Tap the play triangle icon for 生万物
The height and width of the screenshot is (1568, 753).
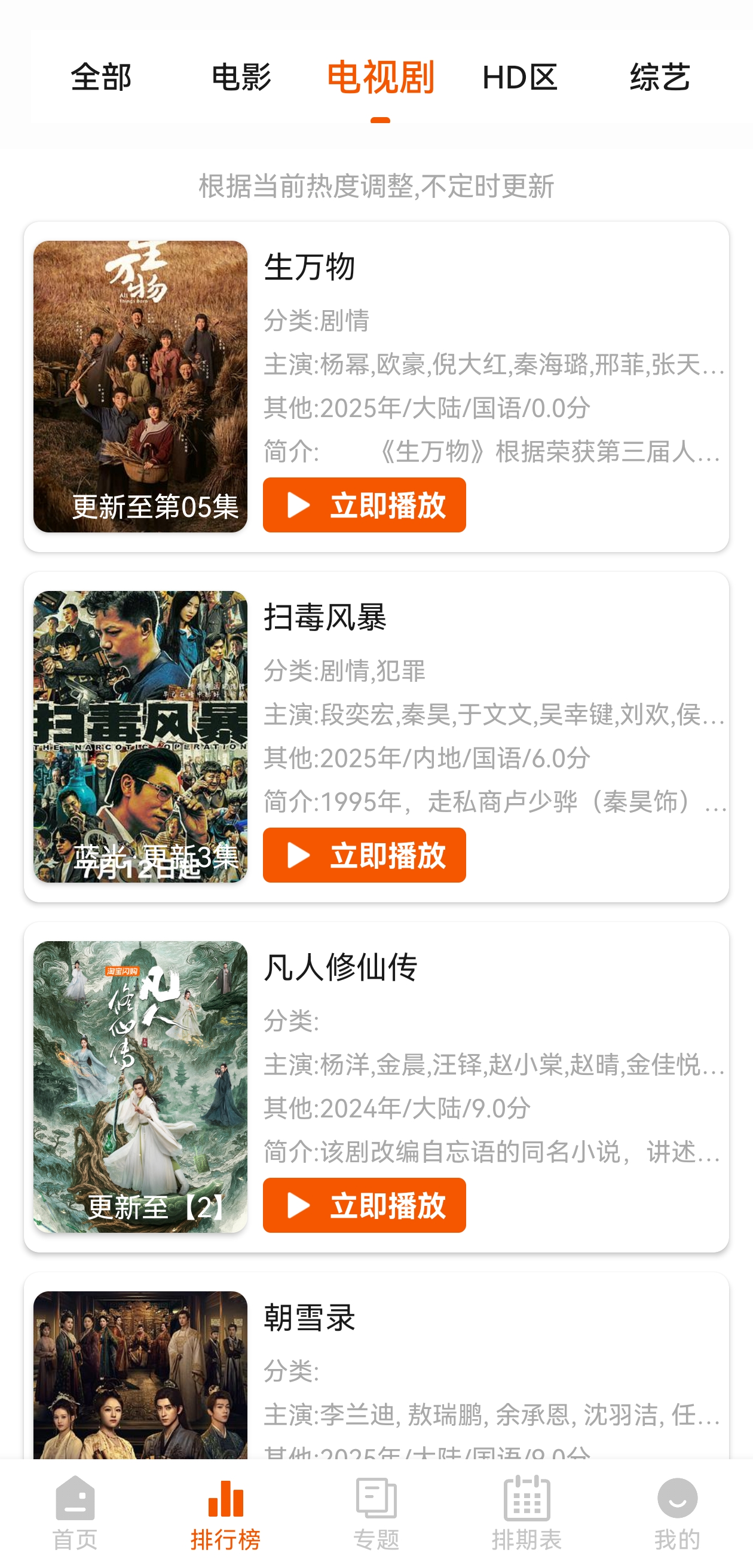tap(299, 506)
